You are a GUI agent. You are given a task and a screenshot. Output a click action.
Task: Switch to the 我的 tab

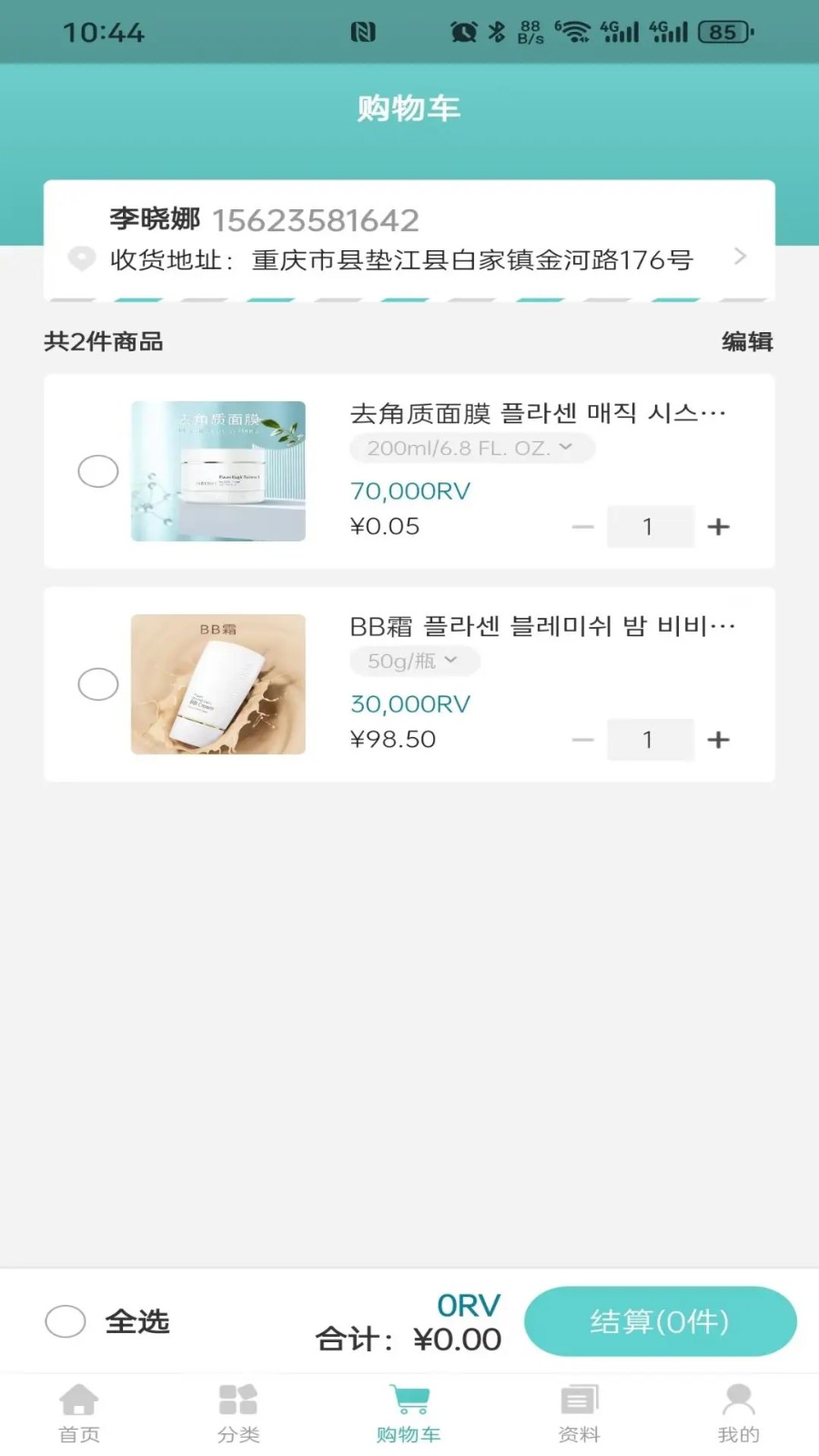[x=738, y=1413]
